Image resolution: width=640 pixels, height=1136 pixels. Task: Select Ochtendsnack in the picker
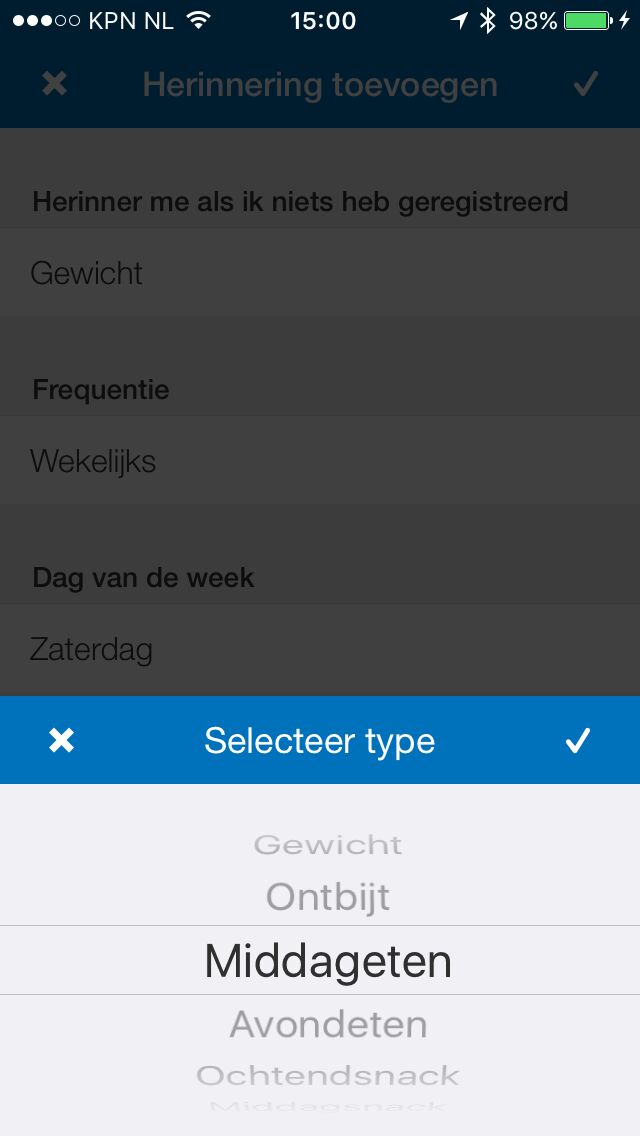pyautogui.click(x=328, y=1076)
